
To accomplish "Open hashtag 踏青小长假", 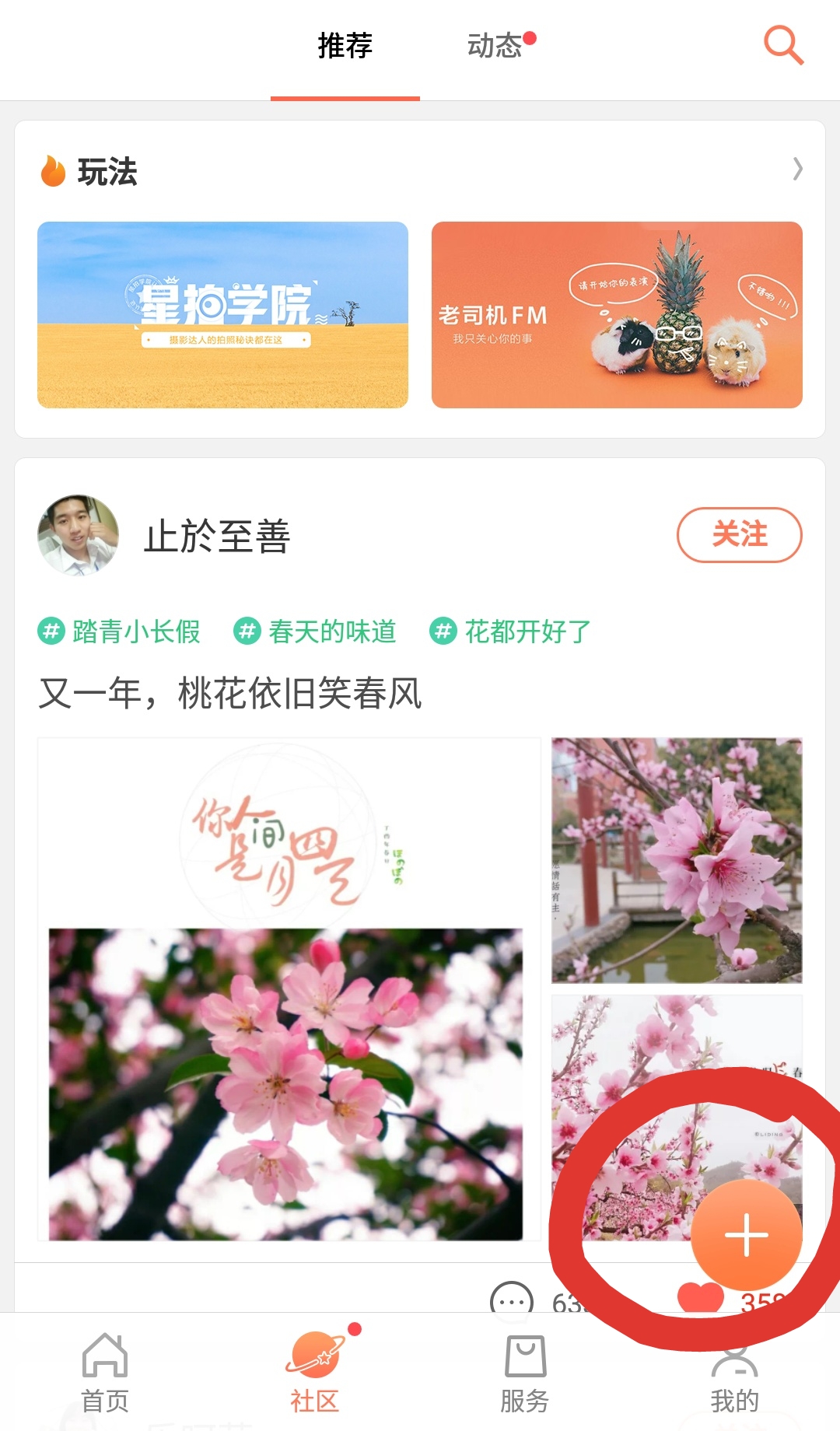I will point(120,632).
